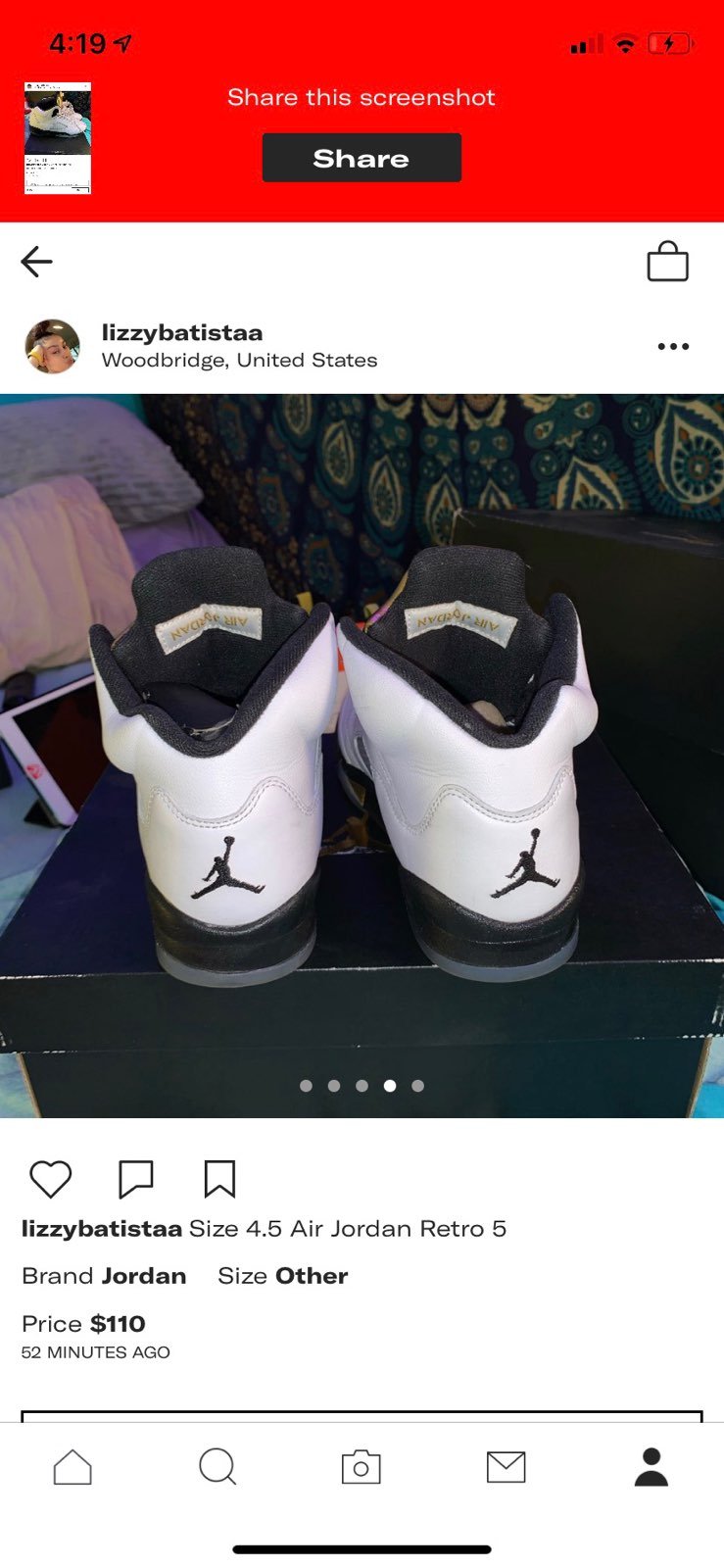
Task: Like this Air Jordan listing
Action: tap(51, 1179)
